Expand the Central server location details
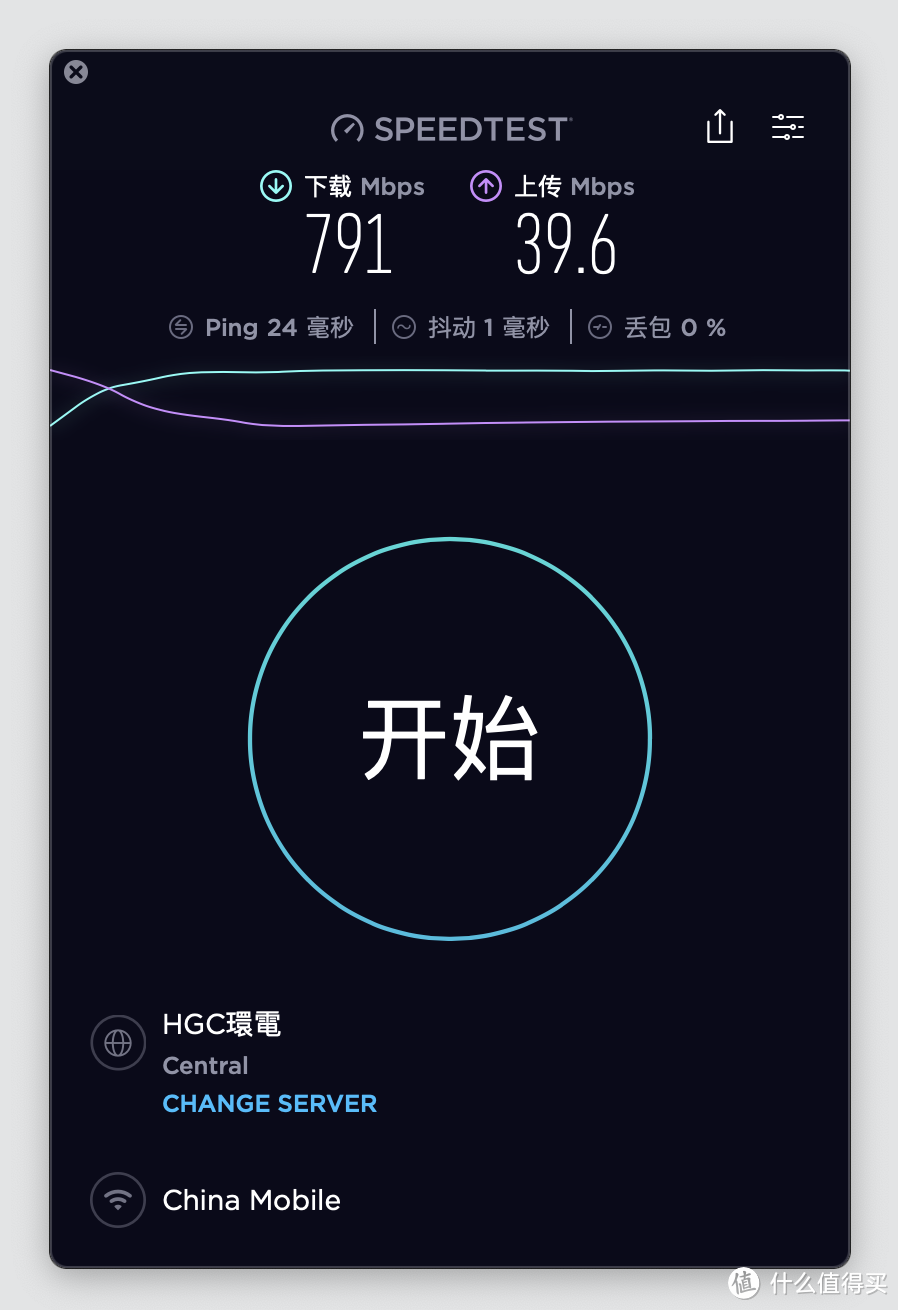The width and height of the screenshot is (898, 1310). [x=205, y=1065]
